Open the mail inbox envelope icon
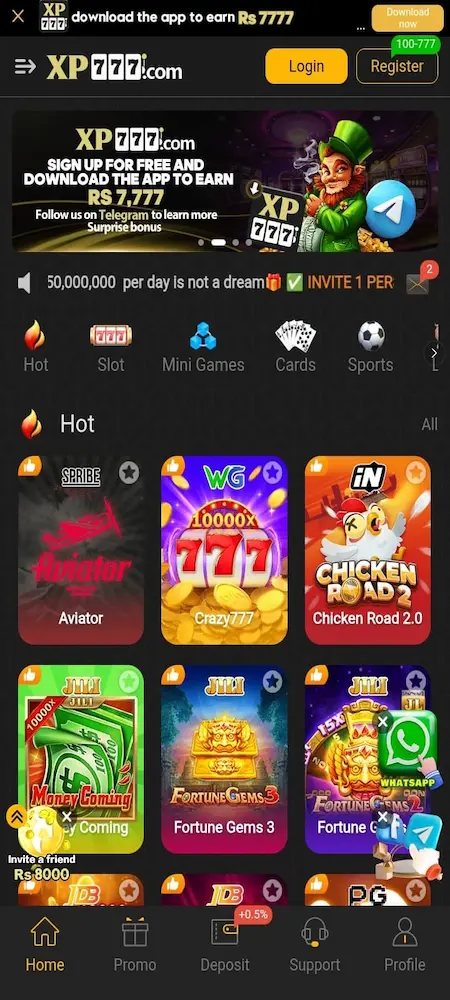 [x=417, y=284]
